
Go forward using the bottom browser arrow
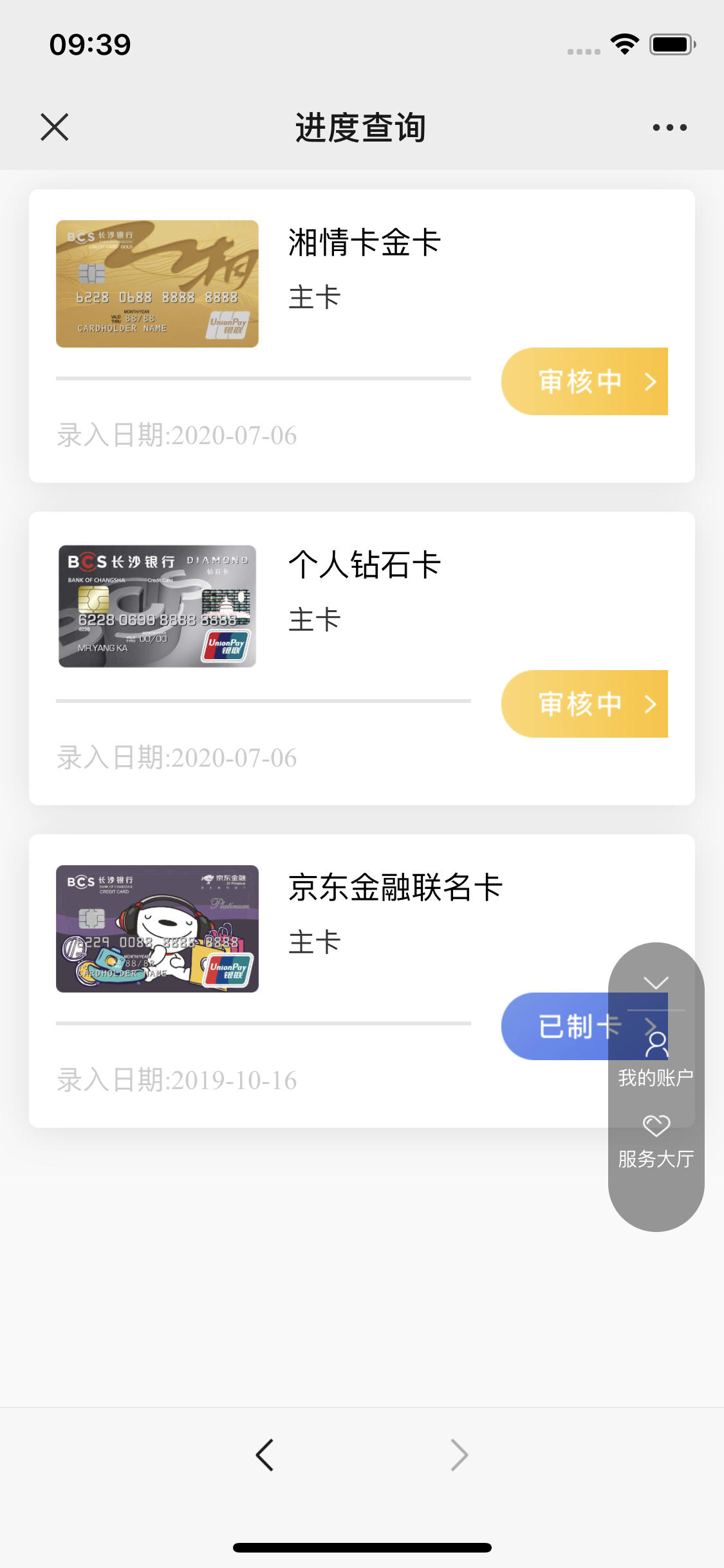[459, 1455]
